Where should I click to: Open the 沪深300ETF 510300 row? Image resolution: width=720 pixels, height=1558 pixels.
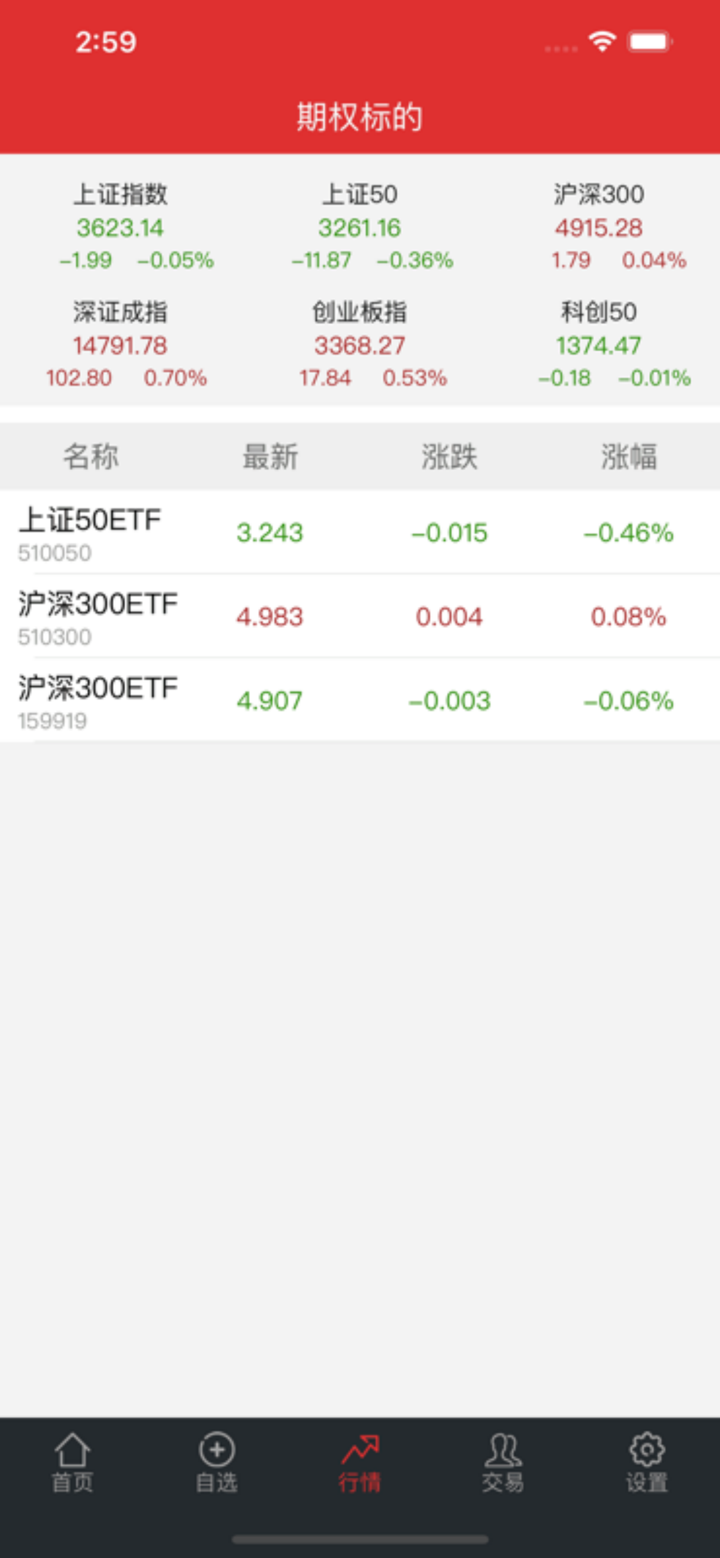click(x=360, y=617)
